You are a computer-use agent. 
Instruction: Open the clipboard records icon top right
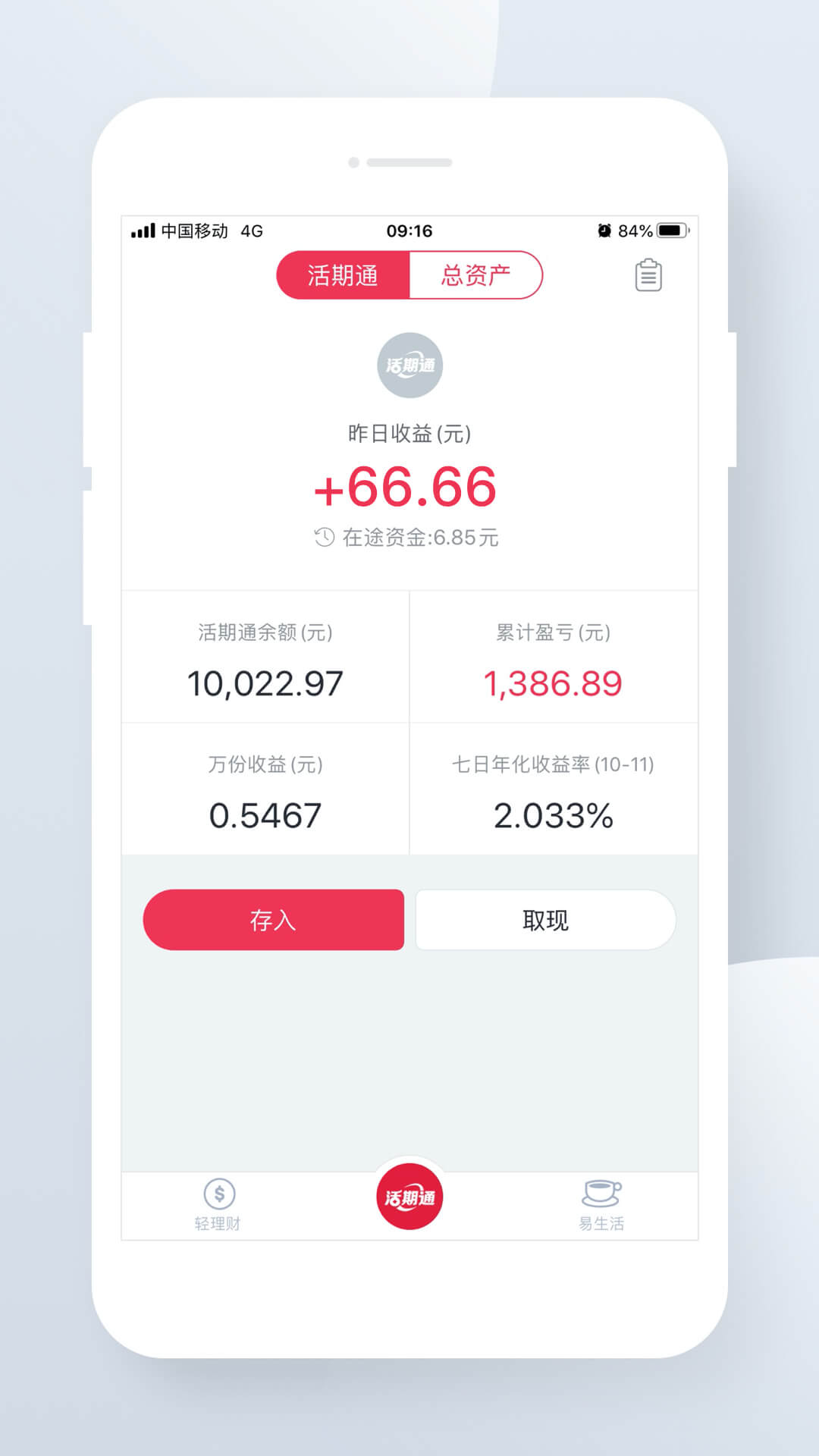pos(648,275)
